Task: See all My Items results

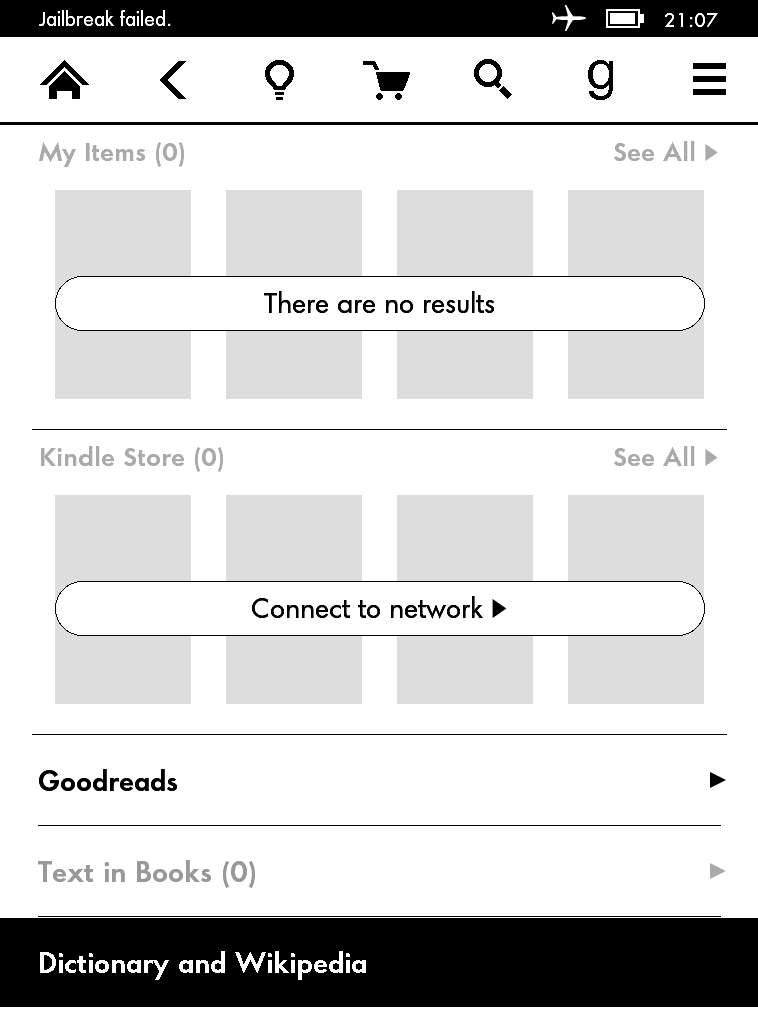Action: pyautogui.click(x=665, y=153)
